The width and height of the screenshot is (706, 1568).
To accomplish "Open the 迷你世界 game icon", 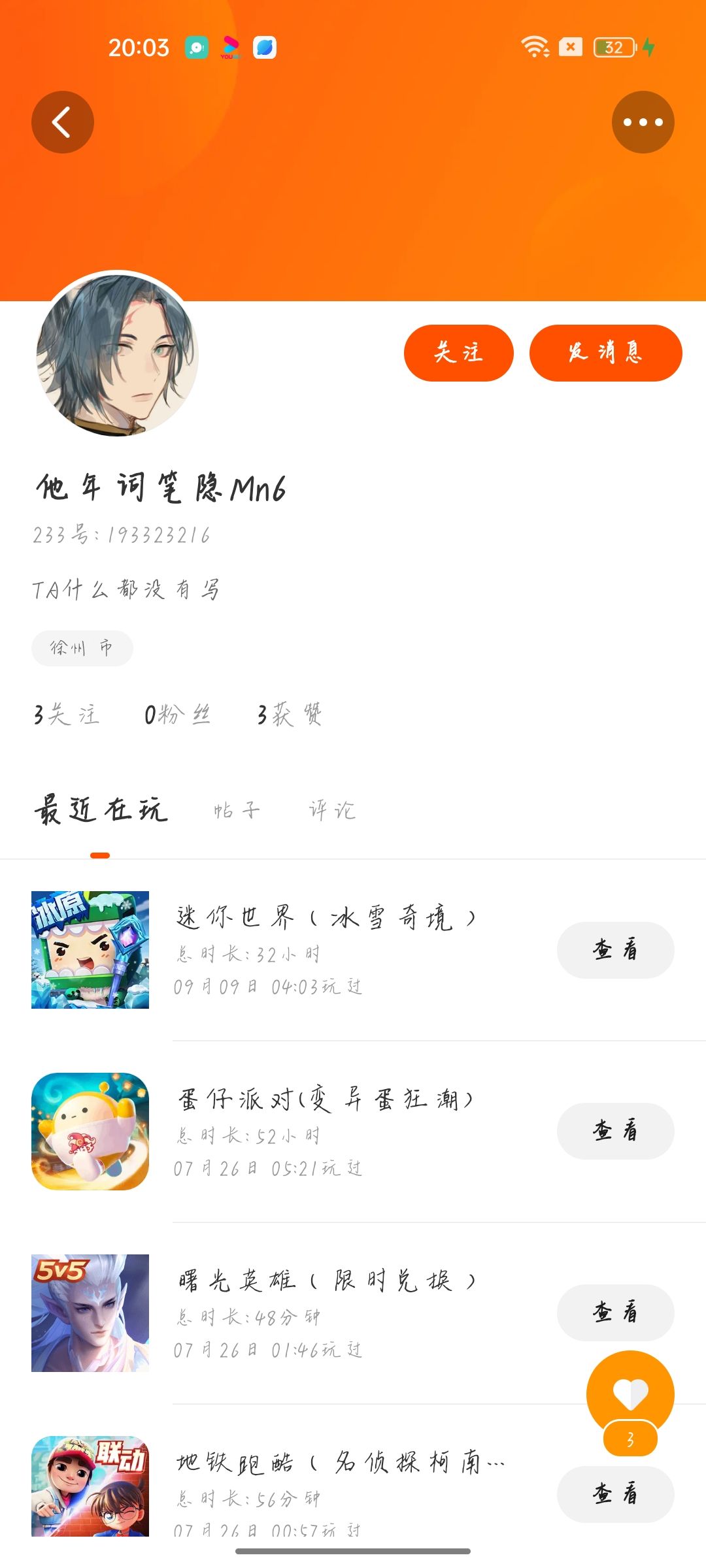I will (90, 950).
